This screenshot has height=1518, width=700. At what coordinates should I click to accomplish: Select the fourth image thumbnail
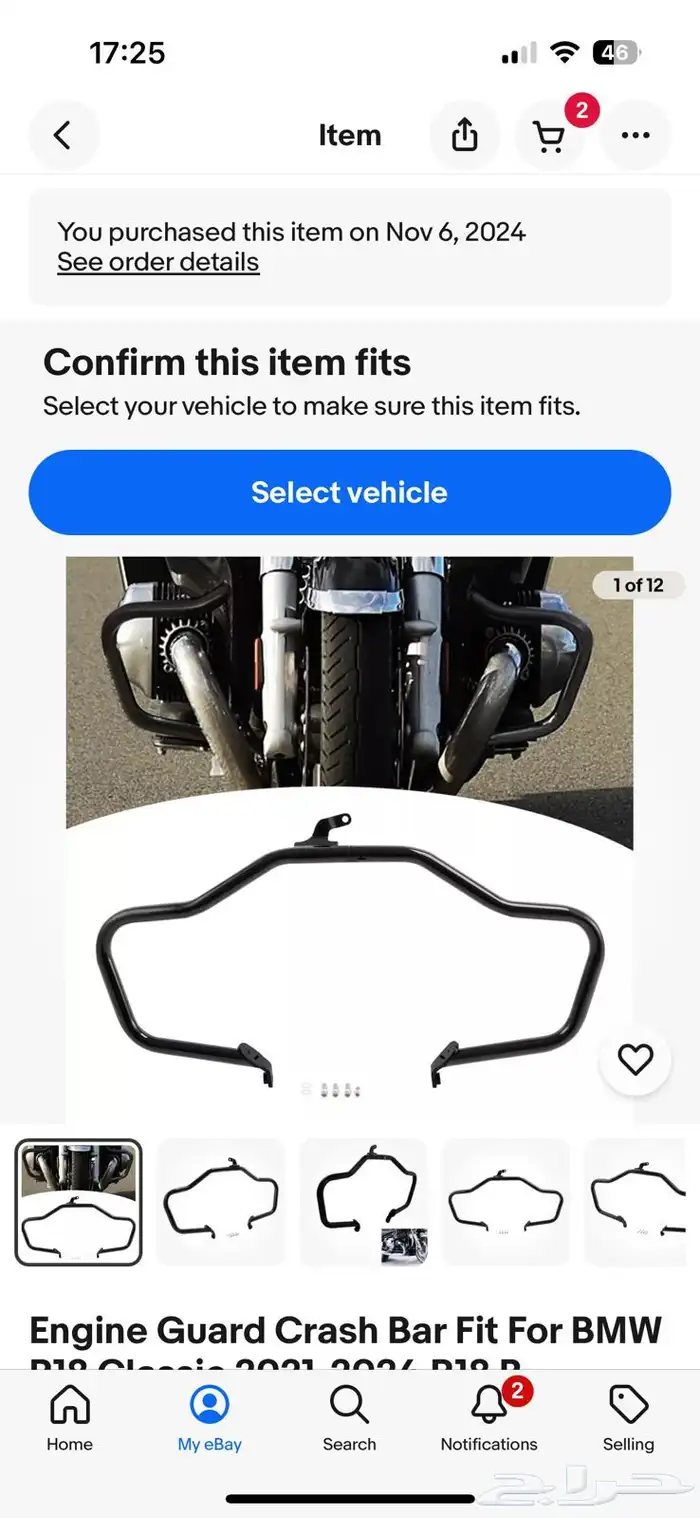[505, 1202]
